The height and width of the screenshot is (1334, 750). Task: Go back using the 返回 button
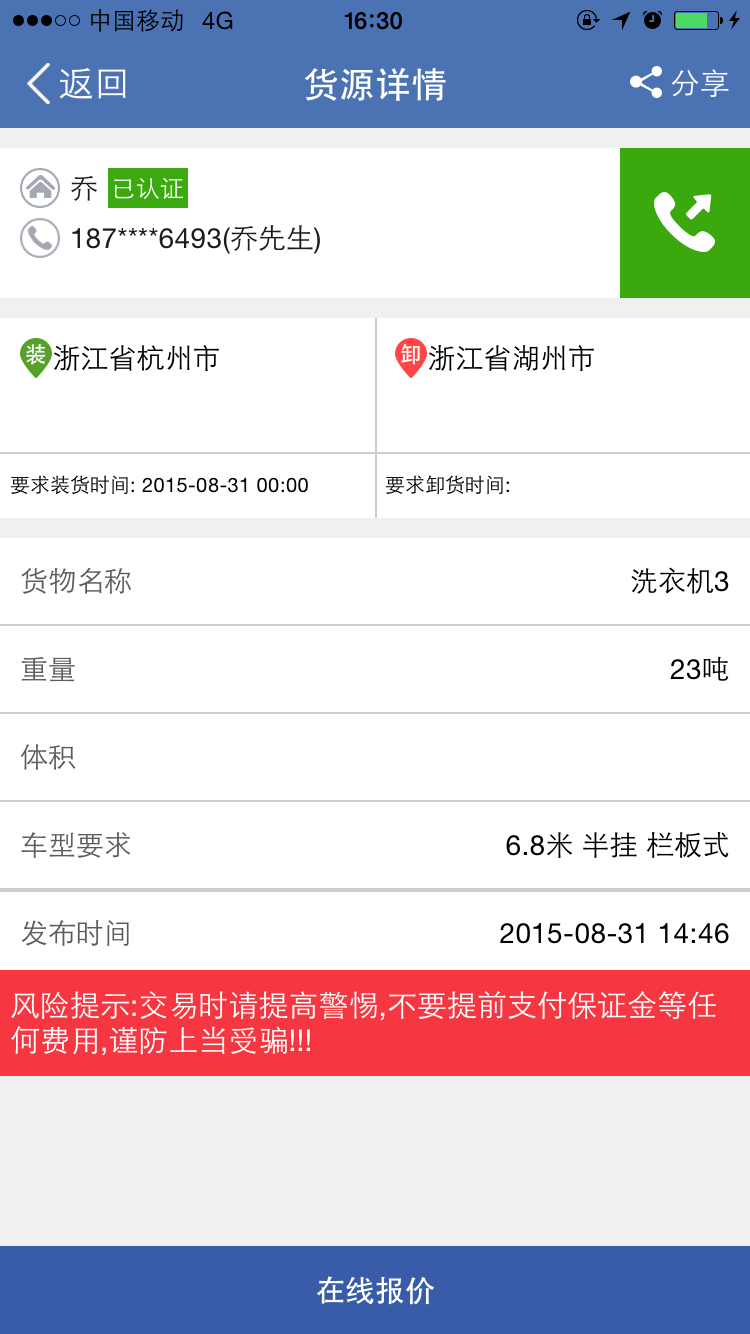pyautogui.click(x=77, y=84)
